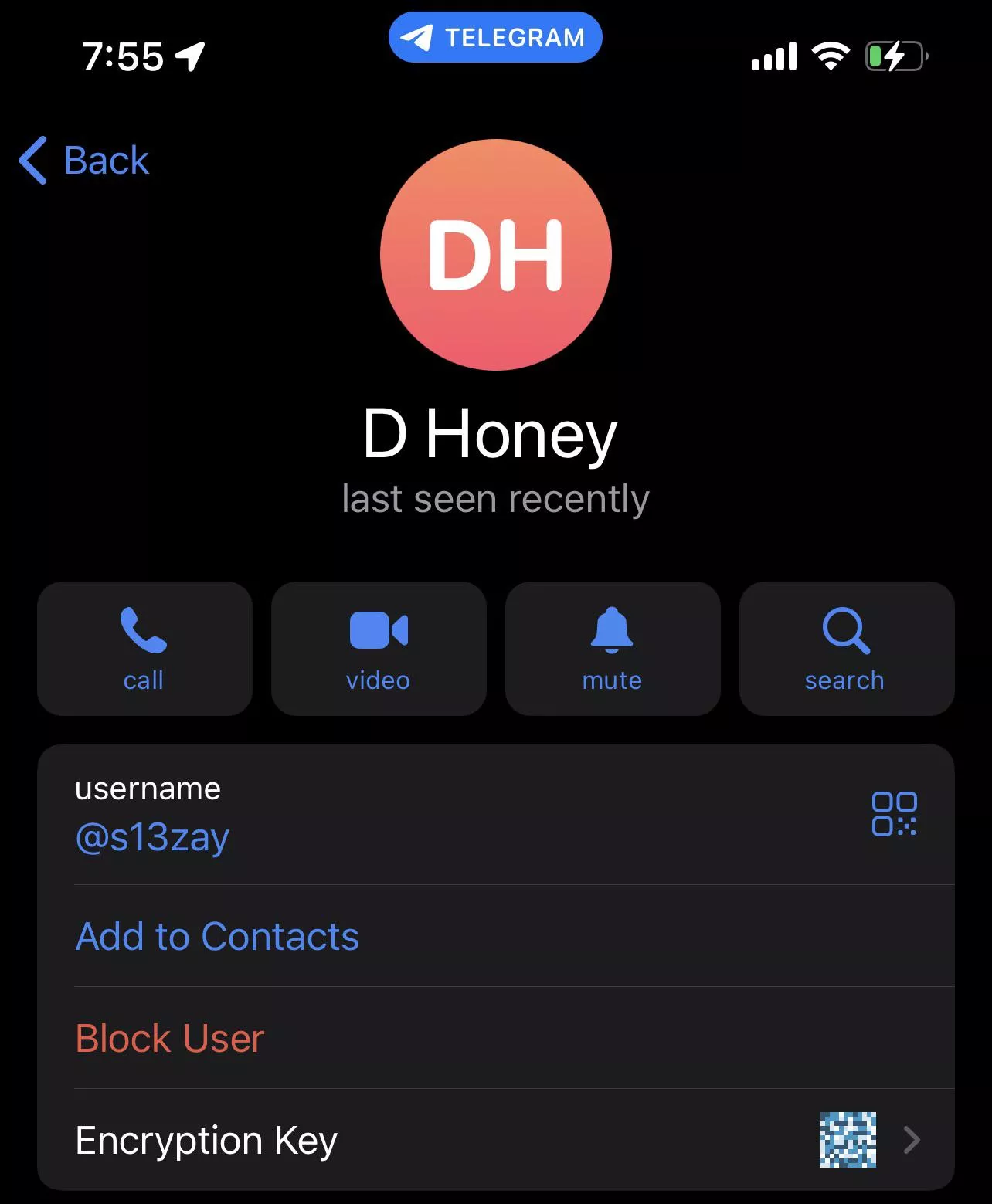Add D Honey to Contacts
The image size is (992, 1204).
point(218,937)
